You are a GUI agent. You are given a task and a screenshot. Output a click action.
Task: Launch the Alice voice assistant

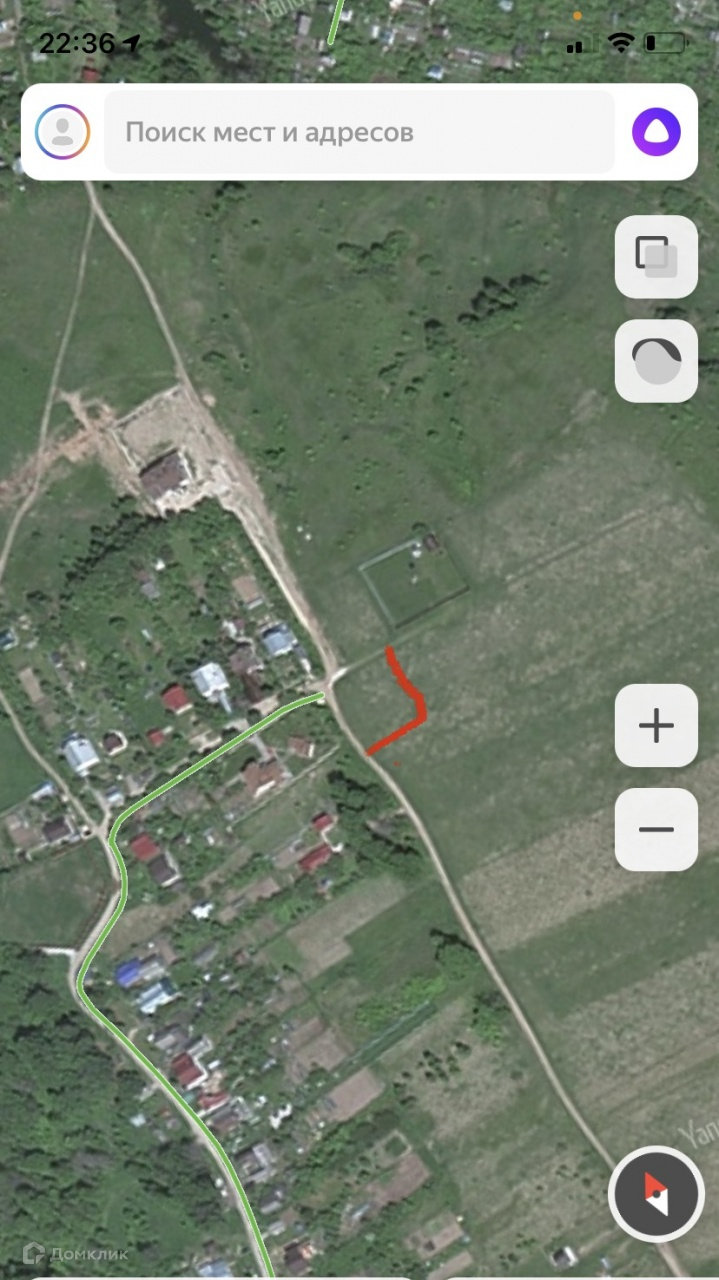pos(656,132)
